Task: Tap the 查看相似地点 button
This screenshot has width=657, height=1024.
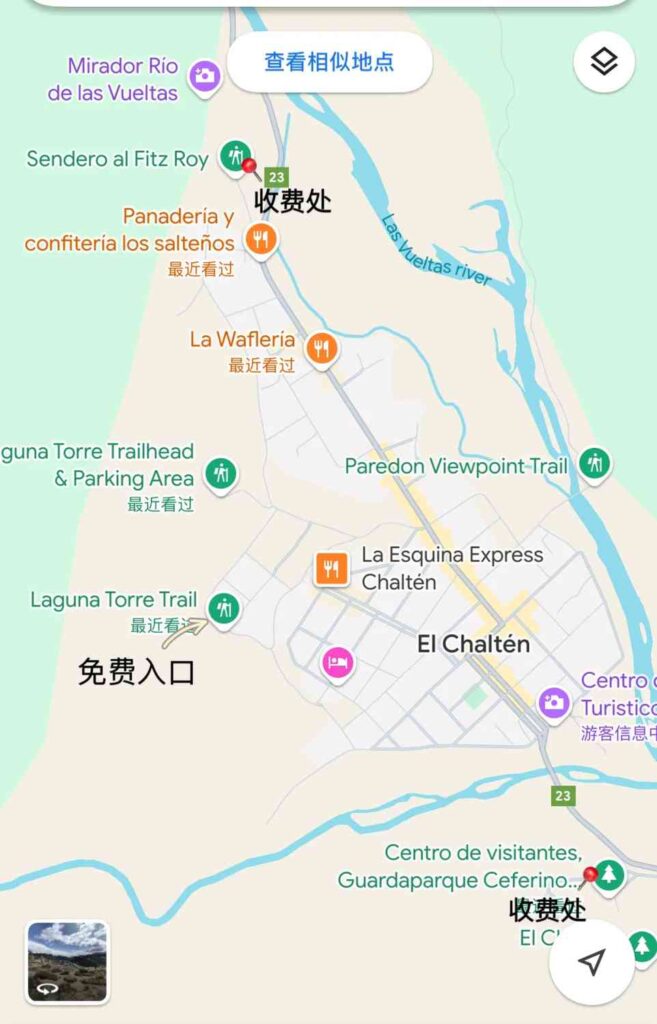Action: pyautogui.click(x=329, y=62)
